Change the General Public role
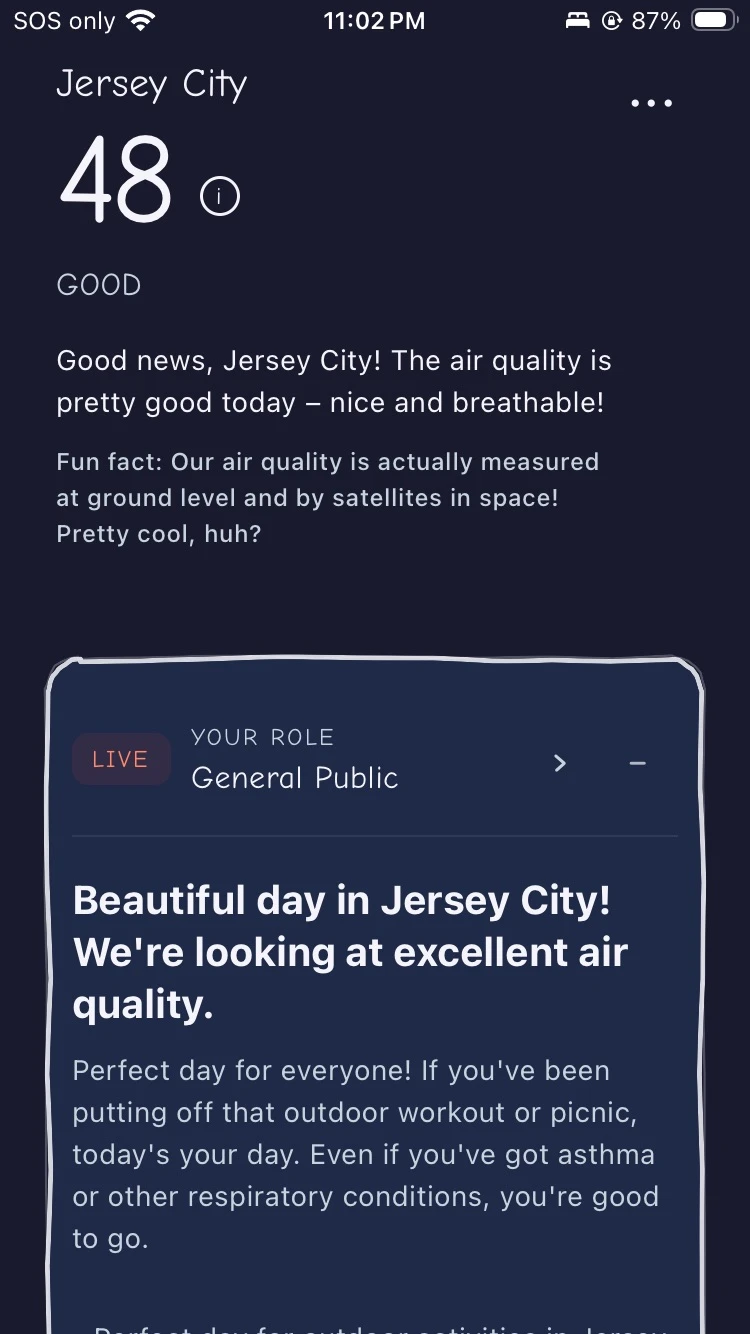The image size is (750, 1334). coord(560,763)
